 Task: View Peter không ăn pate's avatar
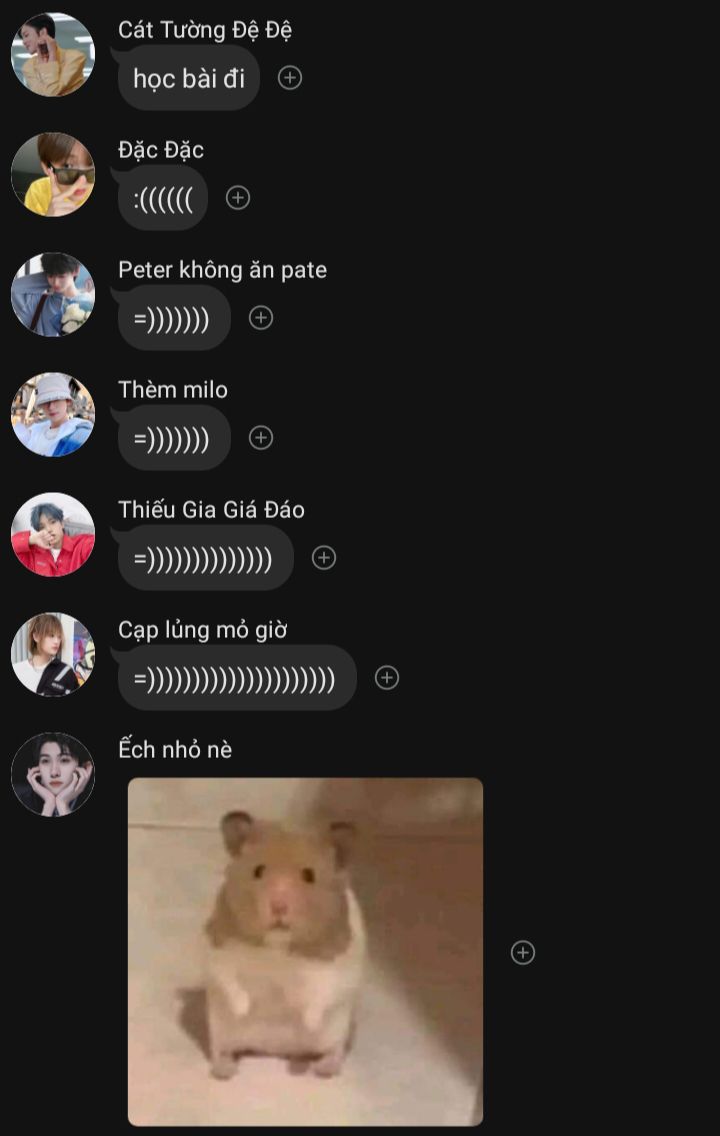point(53,294)
